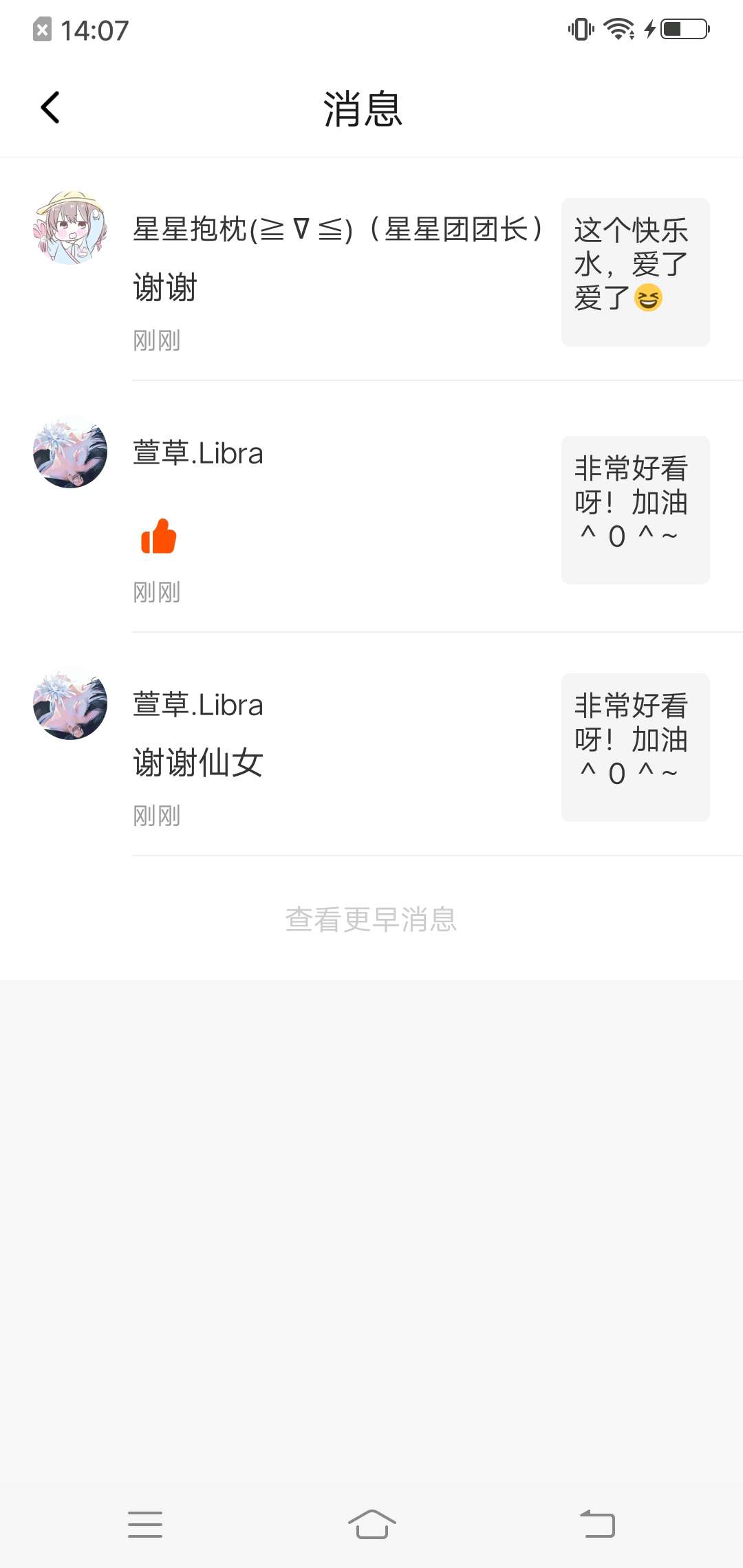Go to the system home screen
The width and height of the screenshot is (743, 1568).
[x=371, y=1524]
